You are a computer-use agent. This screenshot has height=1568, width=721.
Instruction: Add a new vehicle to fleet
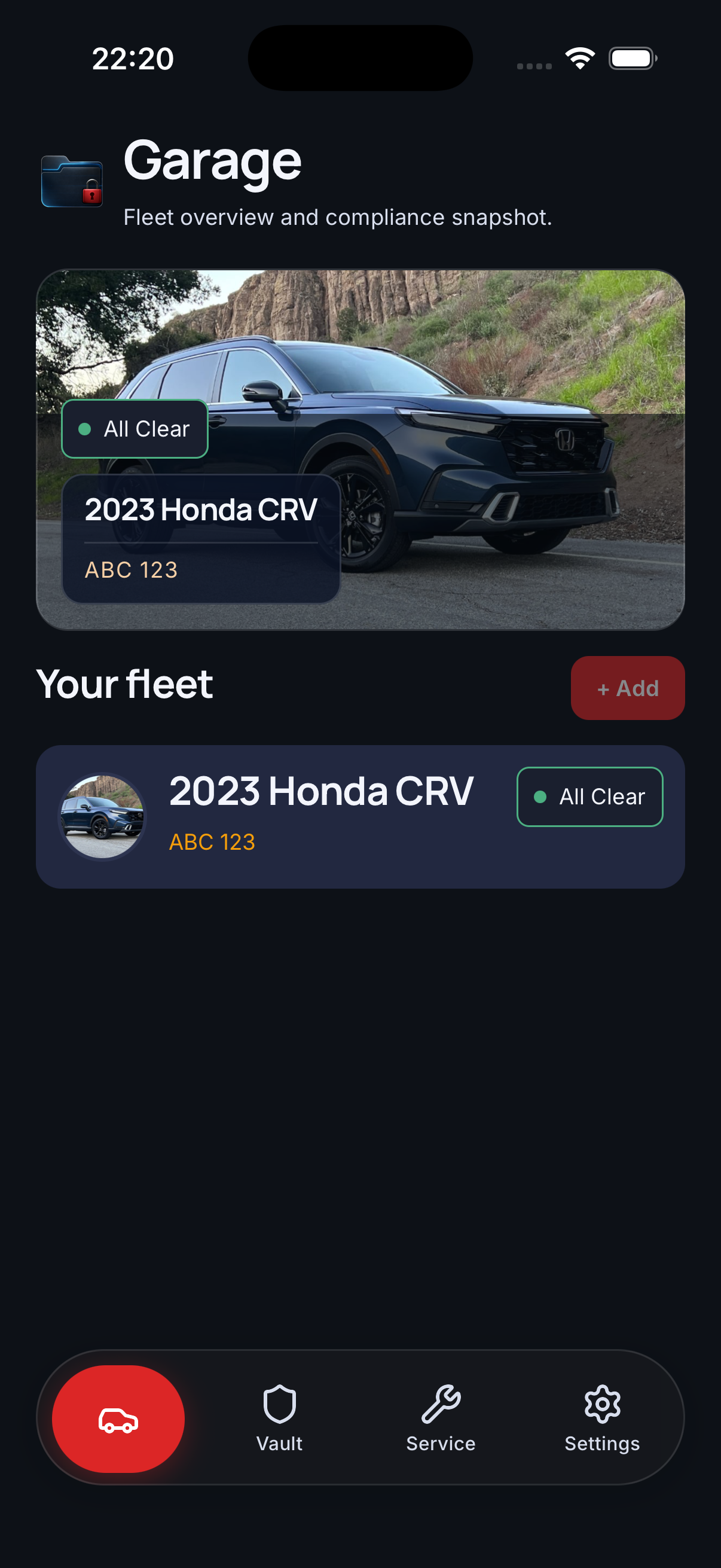tap(627, 688)
